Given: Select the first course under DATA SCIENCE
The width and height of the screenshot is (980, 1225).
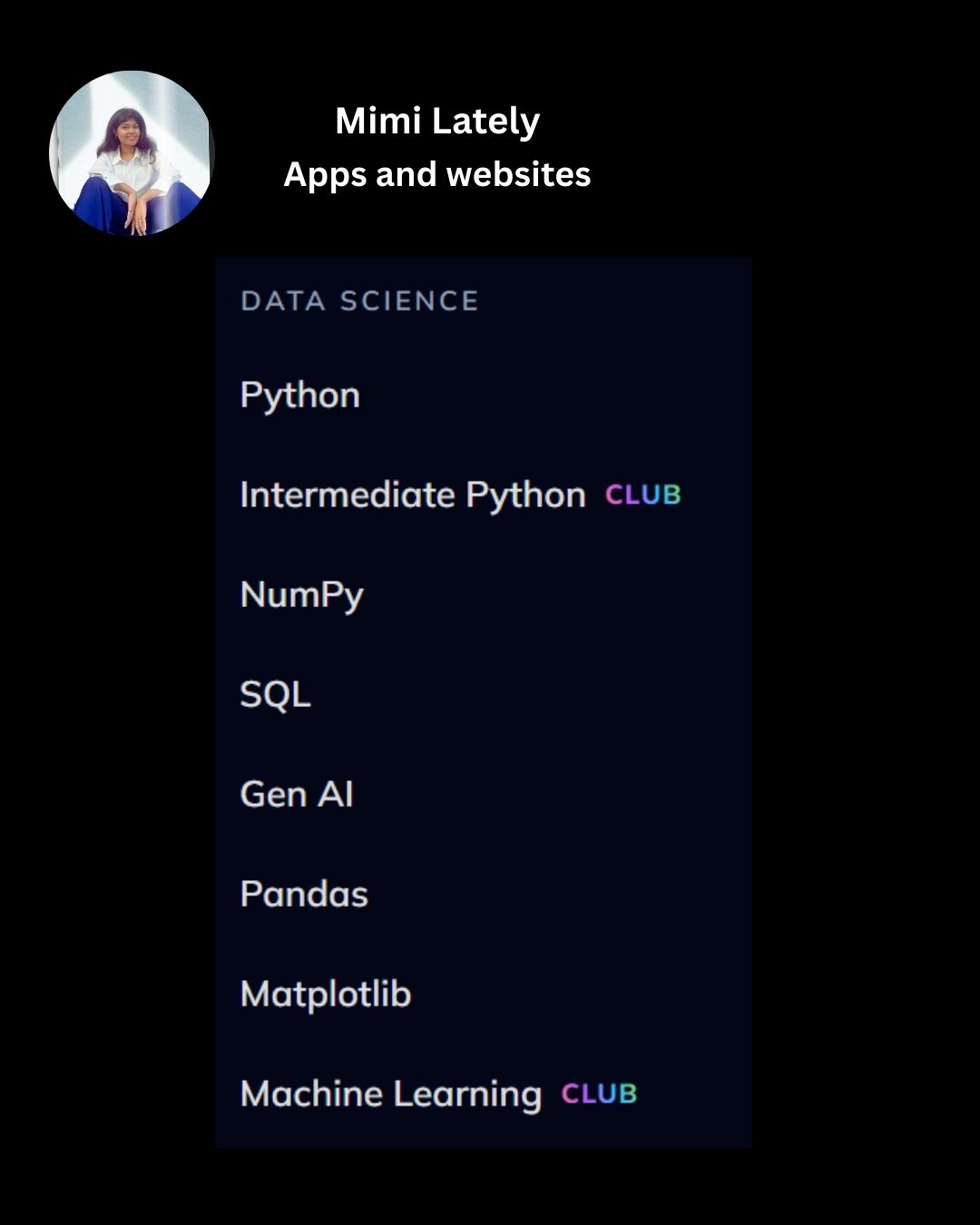Looking at the screenshot, I should (299, 394).
